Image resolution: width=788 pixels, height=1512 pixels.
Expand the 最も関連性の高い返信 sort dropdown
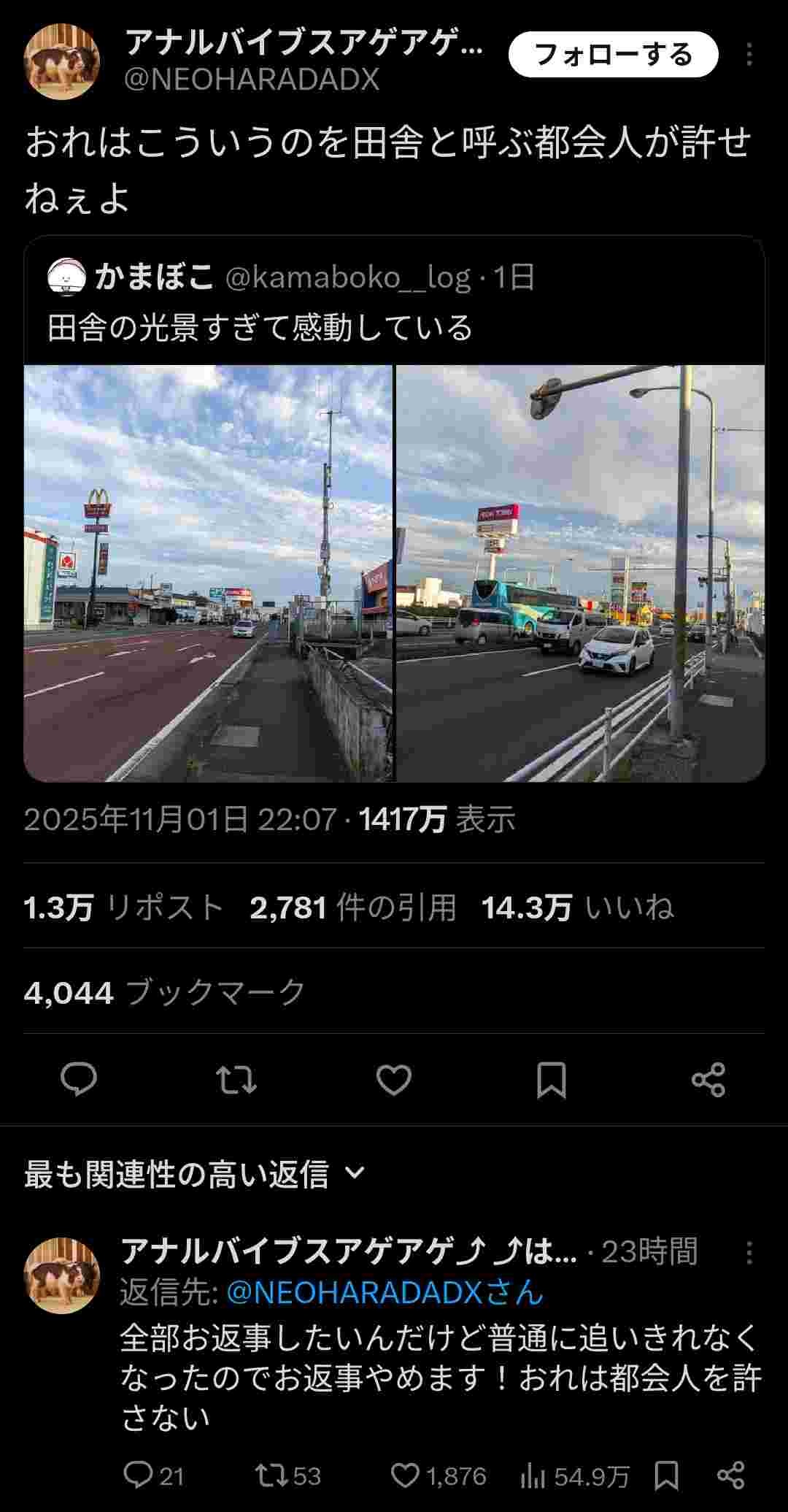tap(194, 1174)
